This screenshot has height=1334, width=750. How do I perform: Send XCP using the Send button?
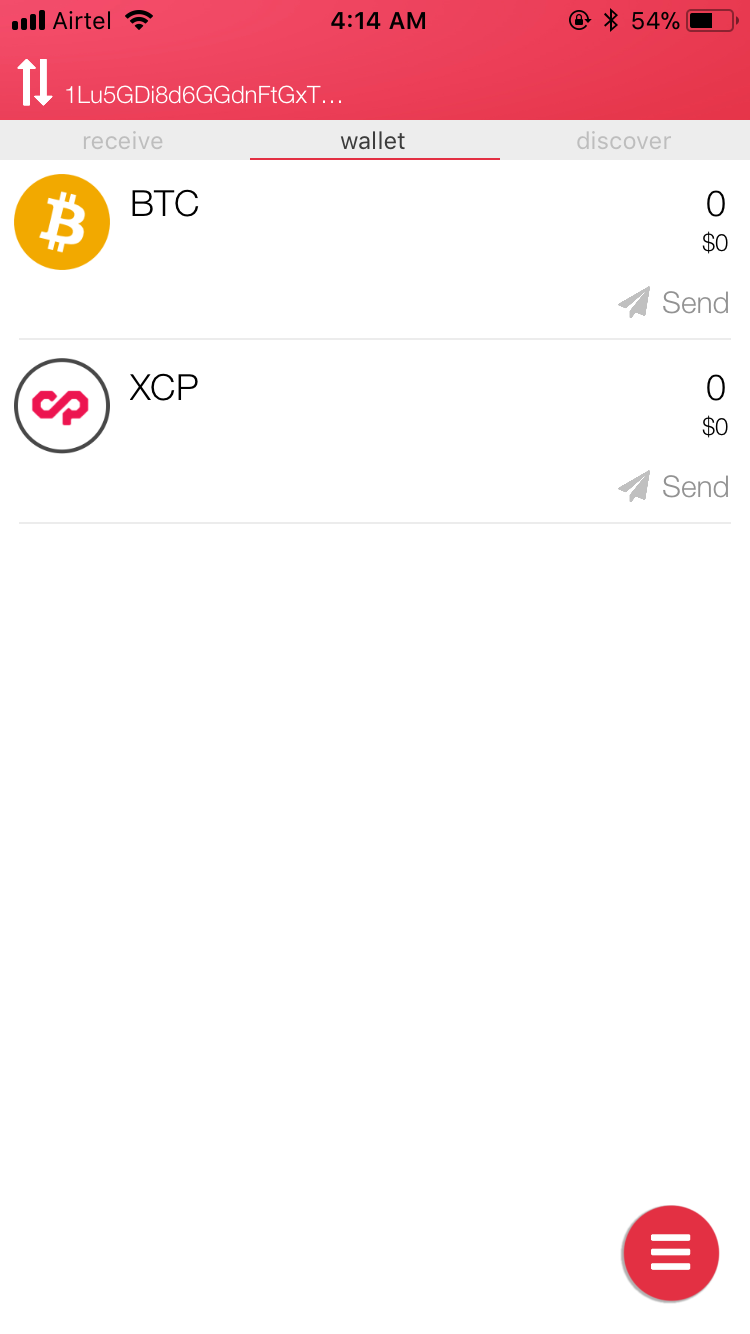[x=674, y=486]
